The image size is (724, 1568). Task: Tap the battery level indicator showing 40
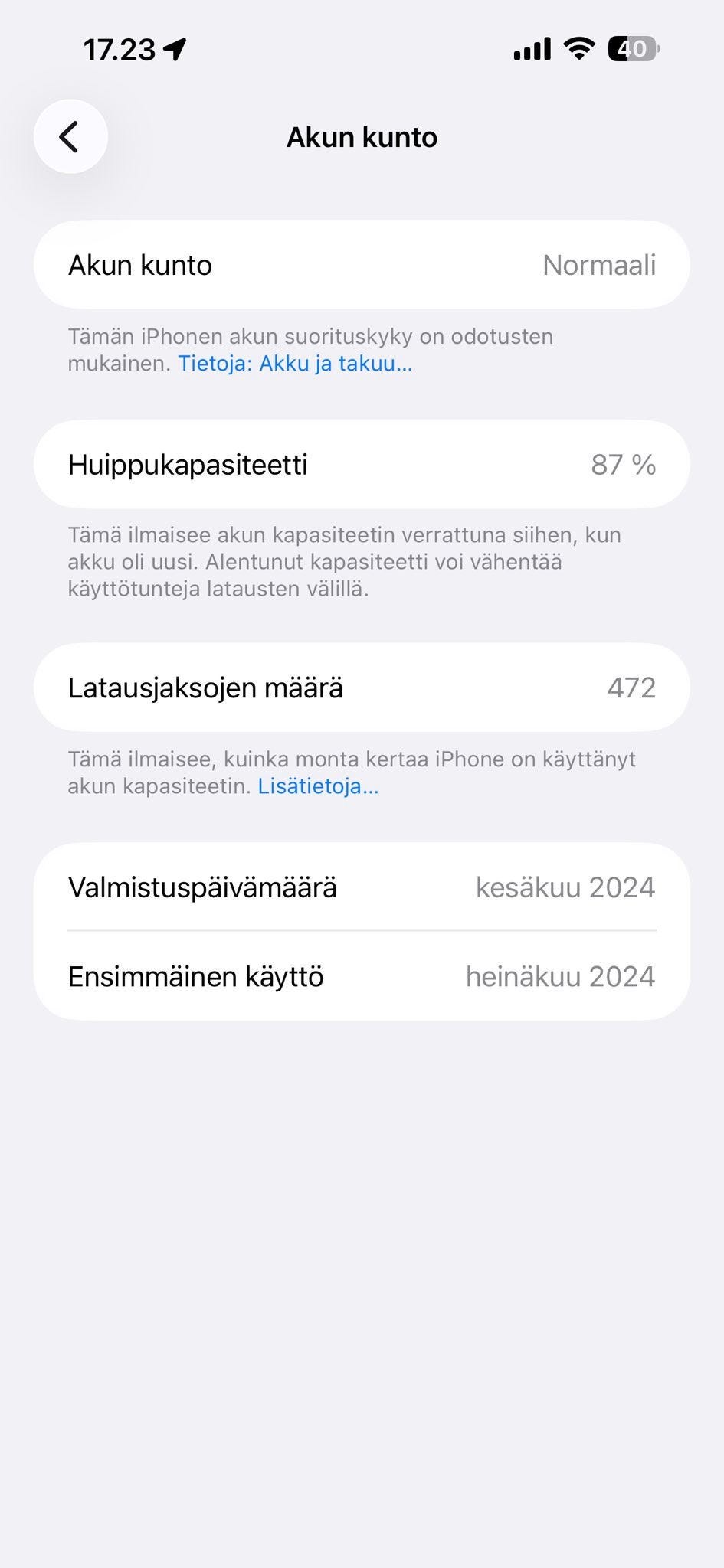coord(630,48)
